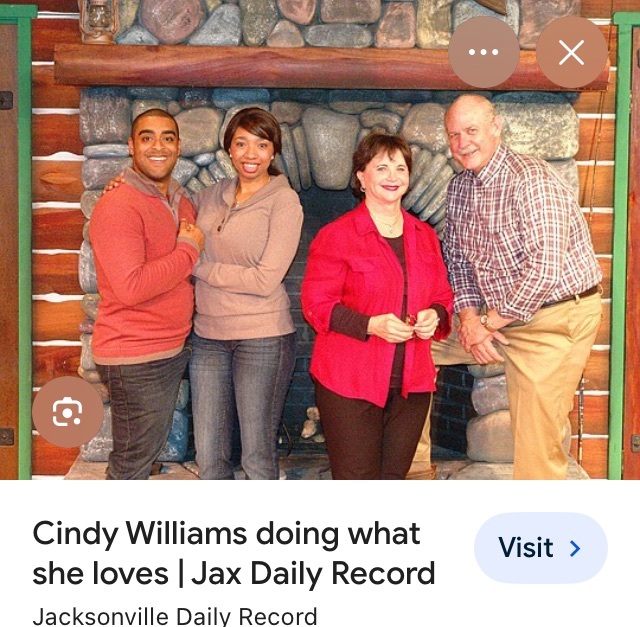Open the three-dot overflow menu
The height and width of the screenshot is (627, 640).
483,52
